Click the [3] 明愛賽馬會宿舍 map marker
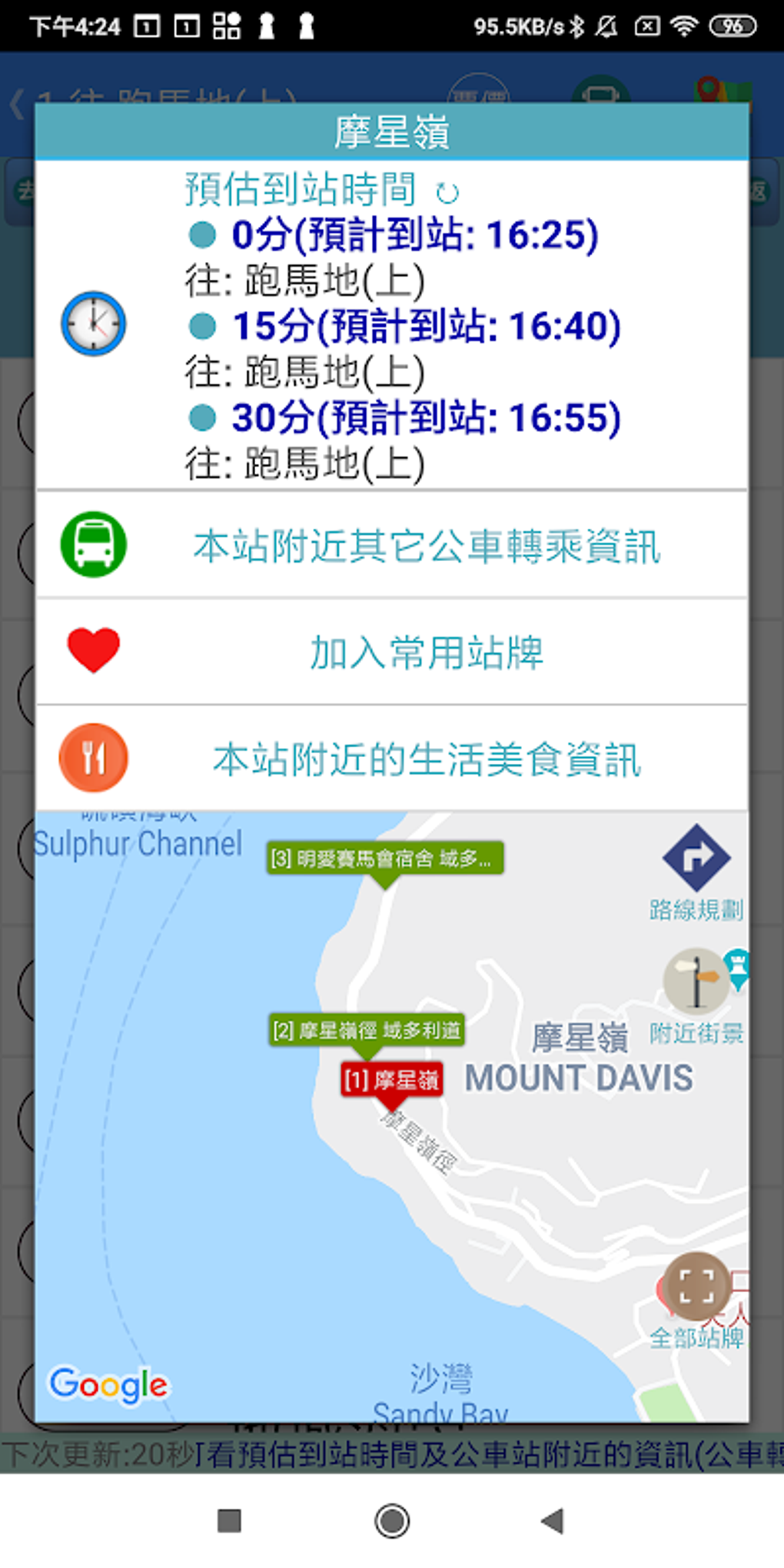The image size is (784, 1568). point(386,859)
